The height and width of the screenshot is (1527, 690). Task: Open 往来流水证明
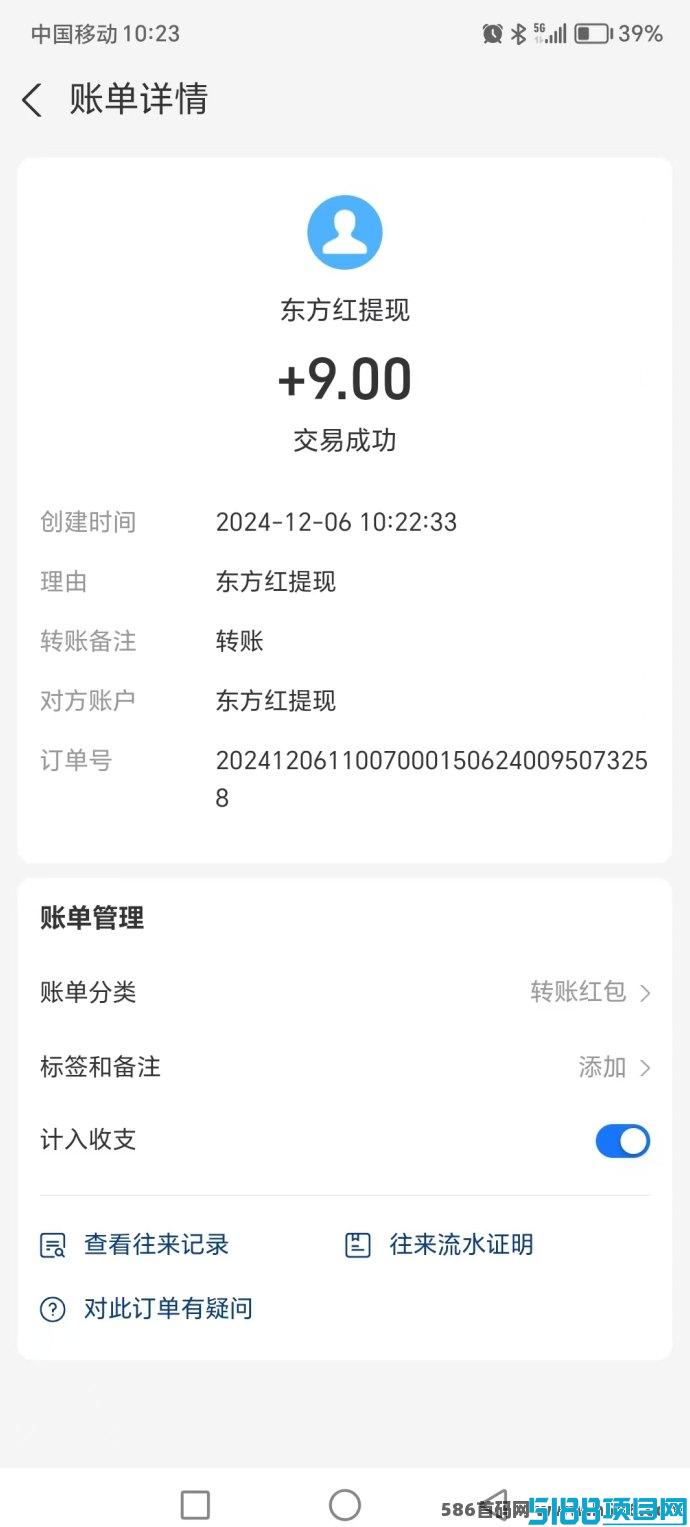tap(439, 1245)
